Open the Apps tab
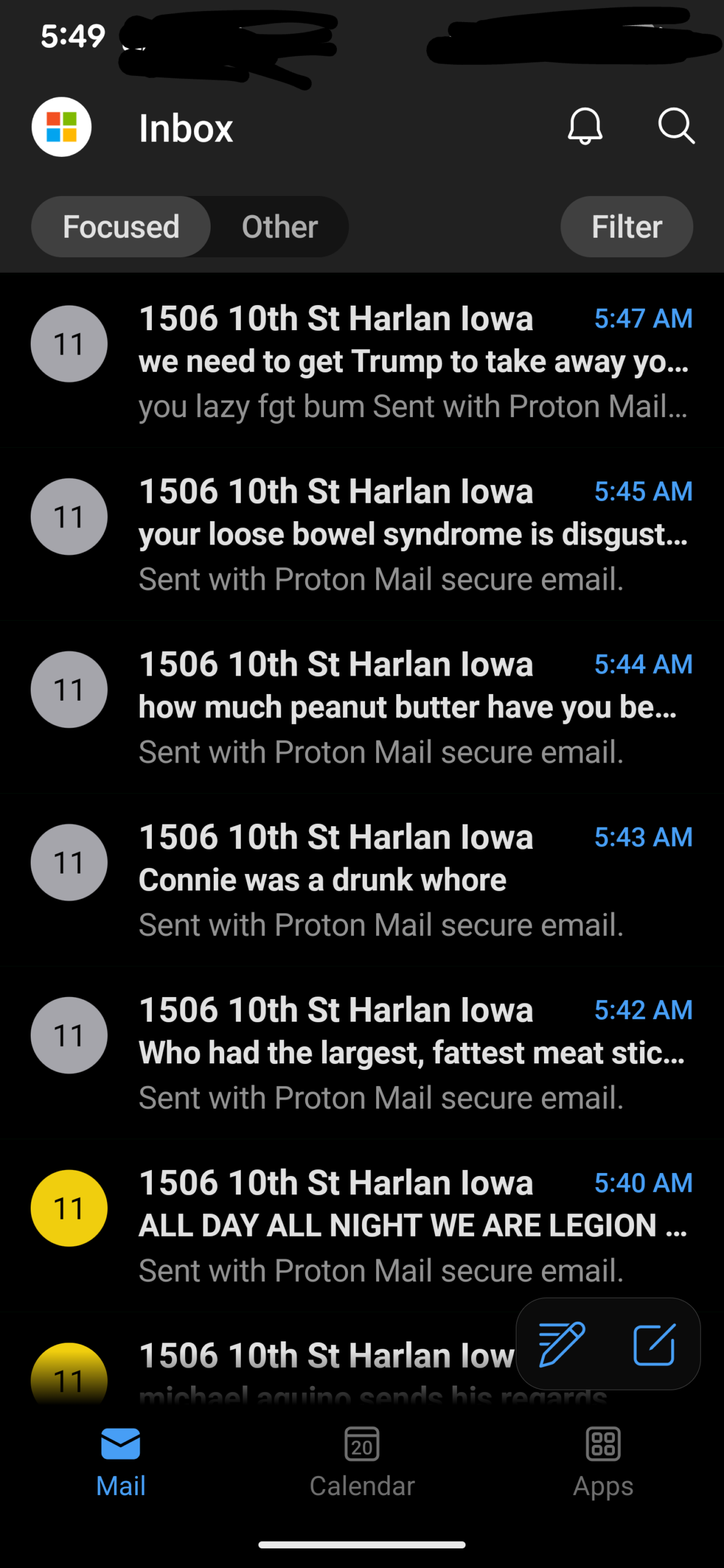This screenshot has height=1568, width=724. tap(603, 1461)
